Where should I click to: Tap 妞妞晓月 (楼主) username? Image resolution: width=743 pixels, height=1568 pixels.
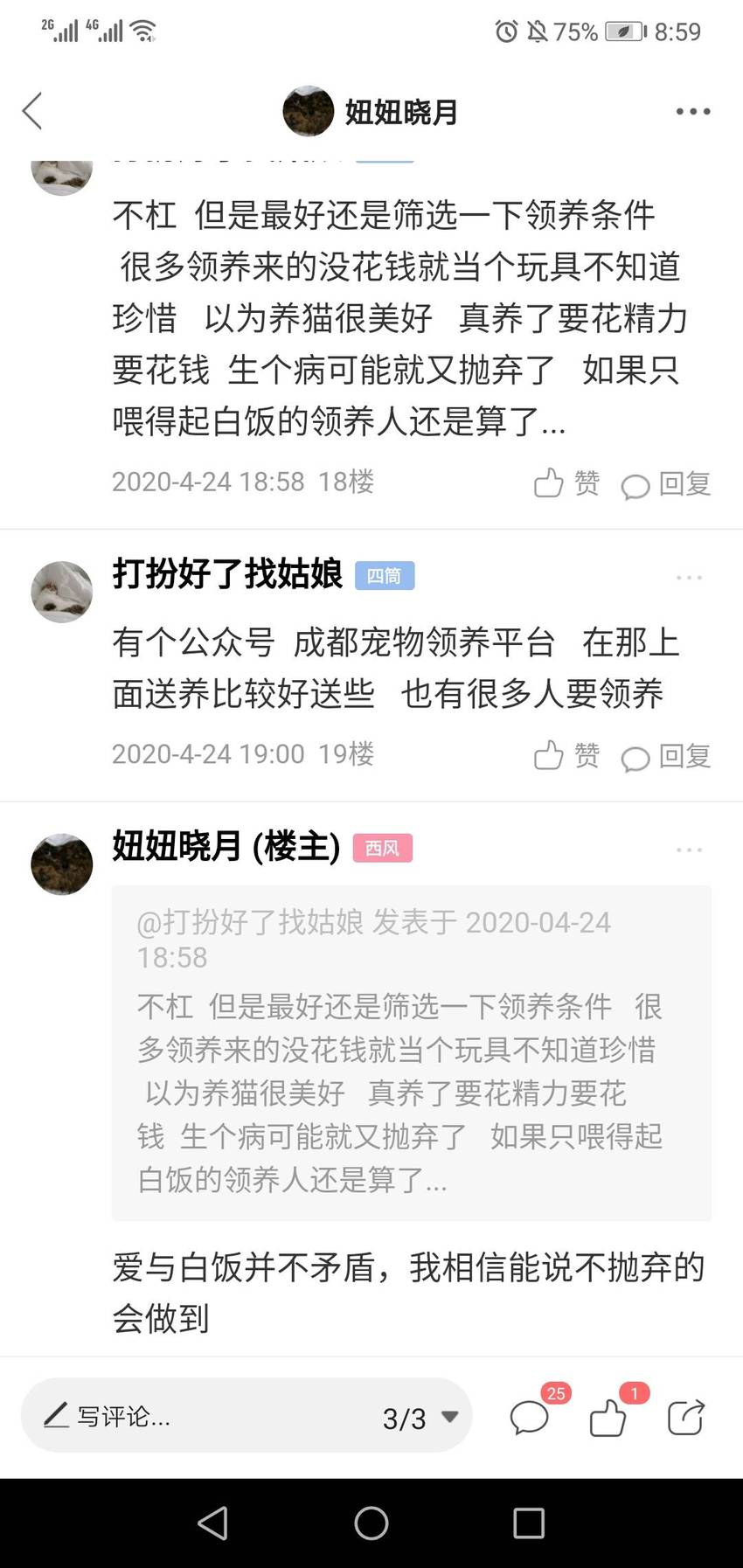tap(226, 847)
